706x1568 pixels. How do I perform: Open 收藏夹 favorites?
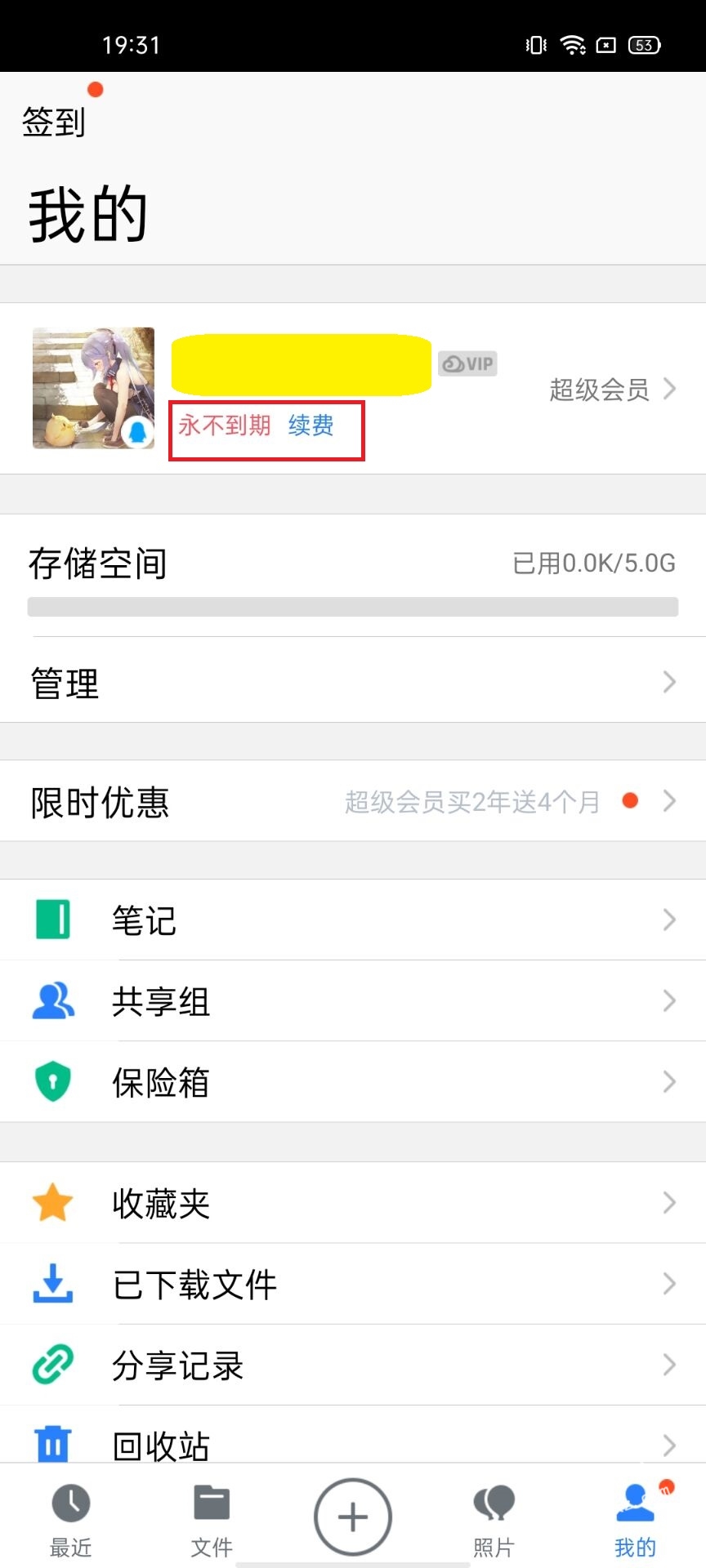[353, 1203]
